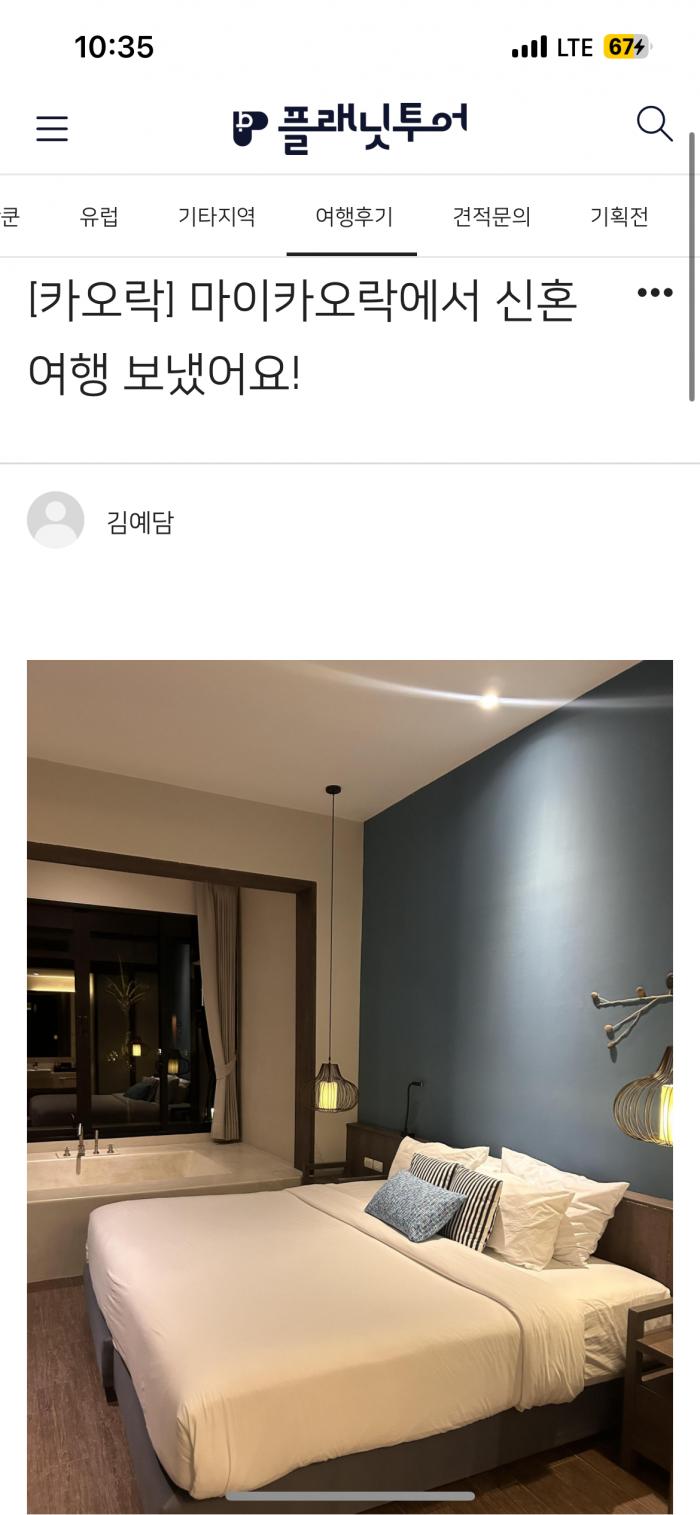Open the hotel room photo
The height and width of the screenshot is (1515, 700).
coord(350,1086)
